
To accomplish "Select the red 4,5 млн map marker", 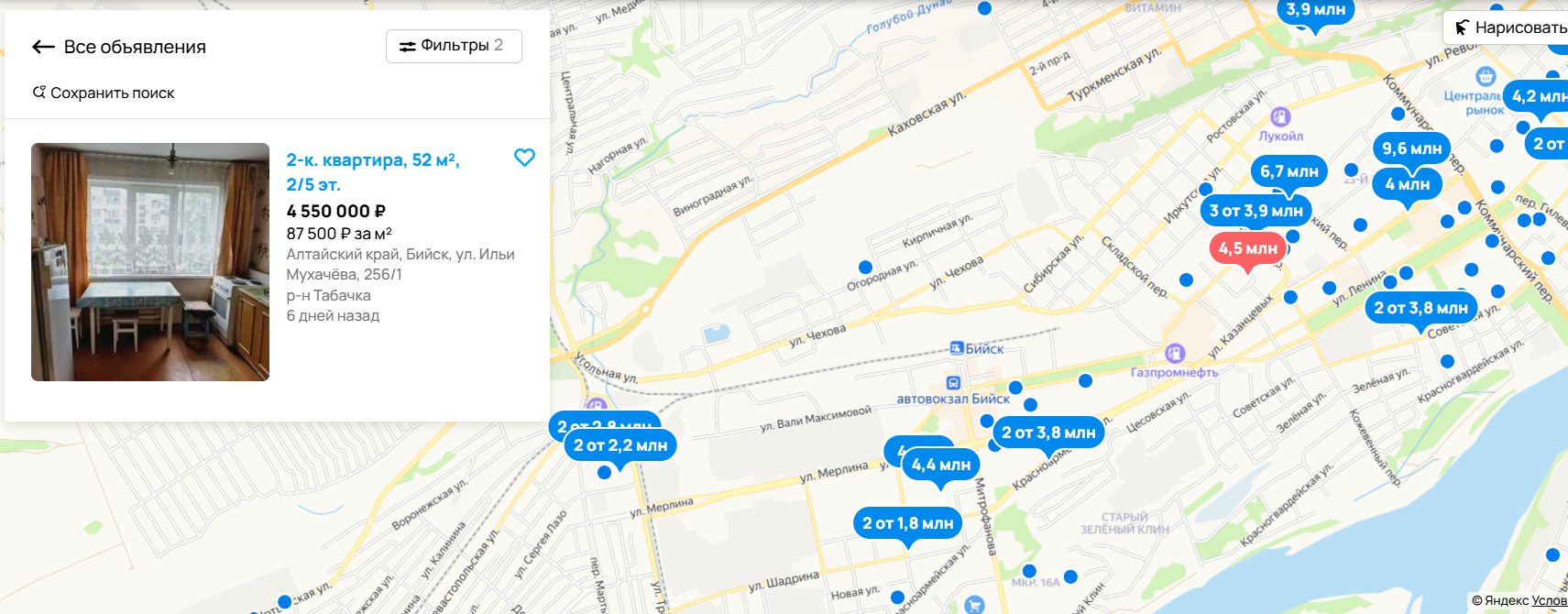I will click(x=1247, y=248).
